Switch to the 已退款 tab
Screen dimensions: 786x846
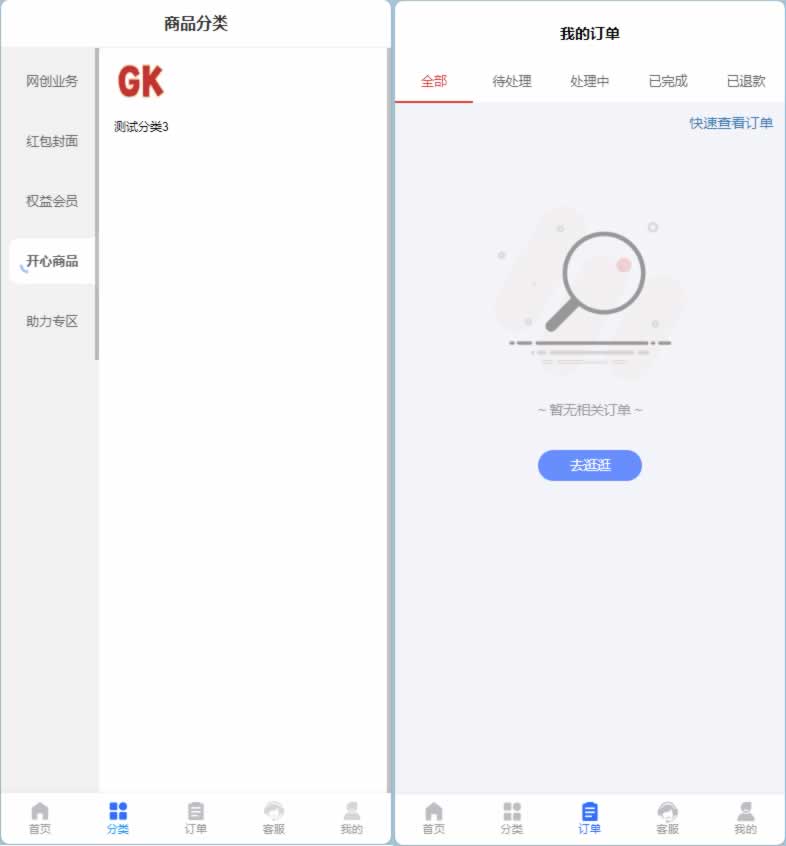tap(746, 81)
